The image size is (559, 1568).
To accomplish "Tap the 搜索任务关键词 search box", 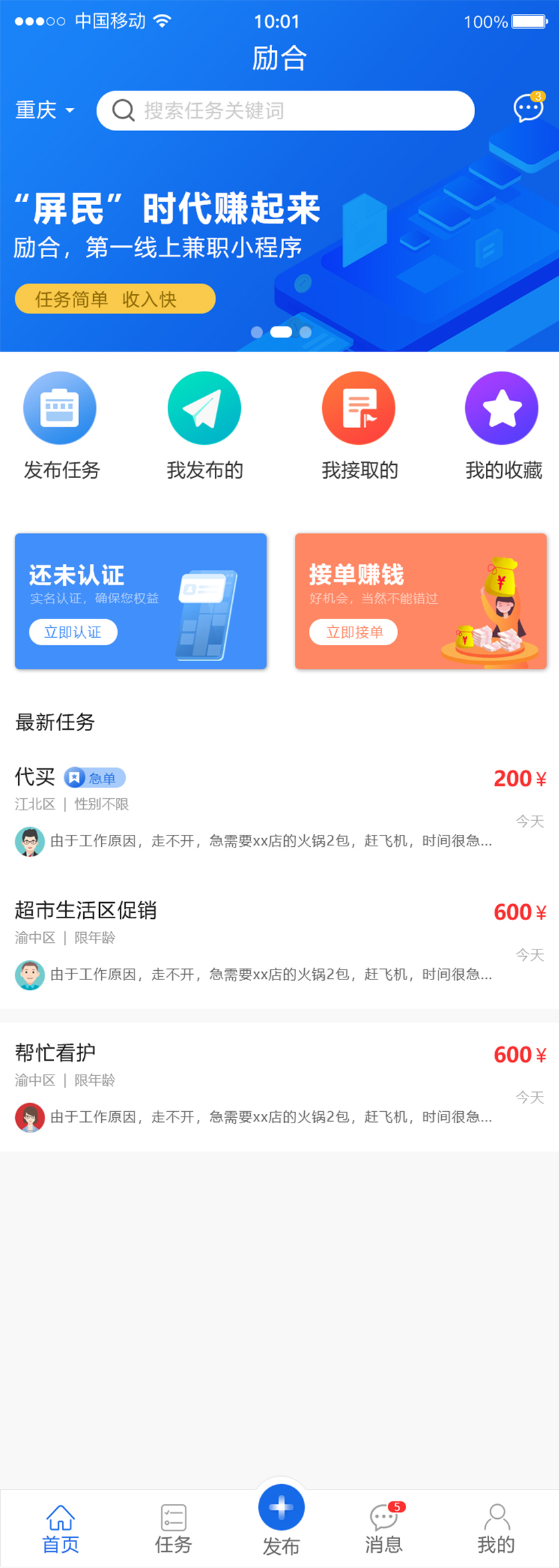I will click(x=285, y=111).
